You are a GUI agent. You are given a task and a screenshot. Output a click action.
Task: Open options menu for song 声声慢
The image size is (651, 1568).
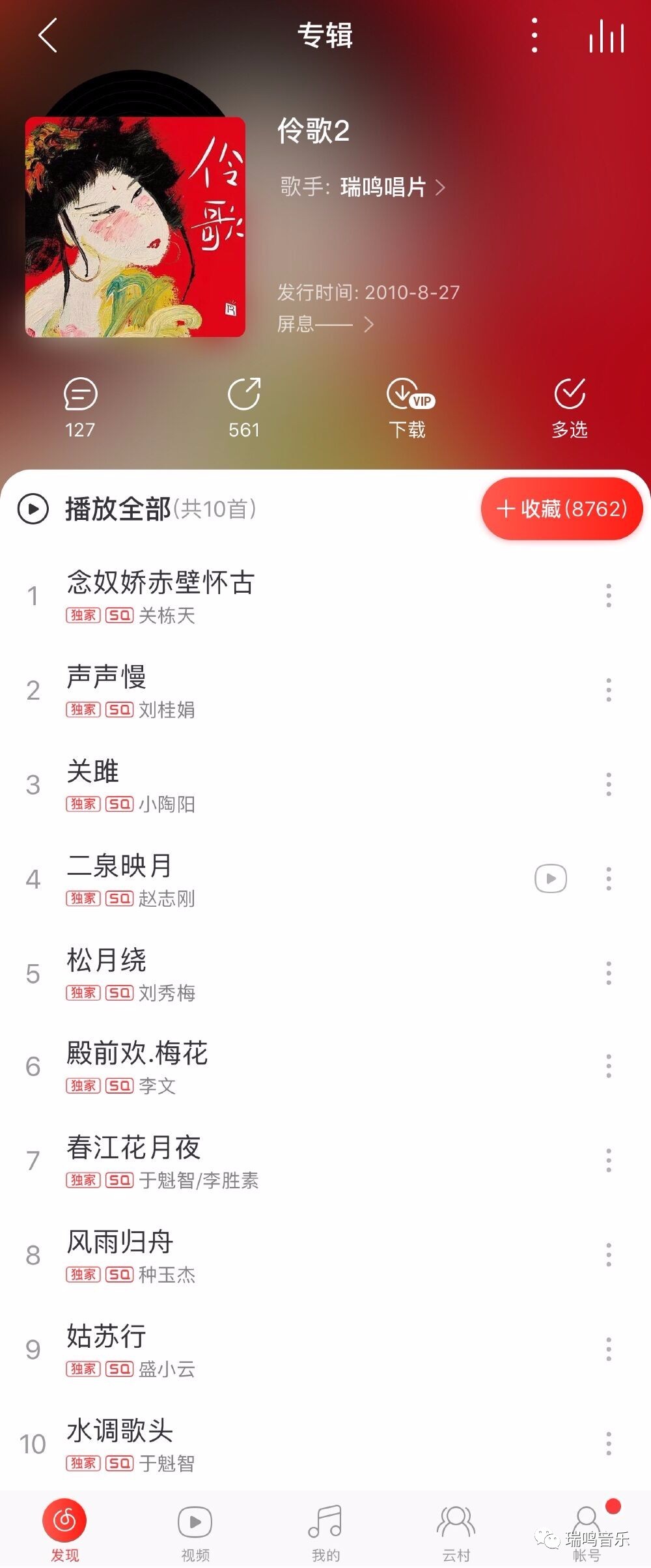[608, 690]
